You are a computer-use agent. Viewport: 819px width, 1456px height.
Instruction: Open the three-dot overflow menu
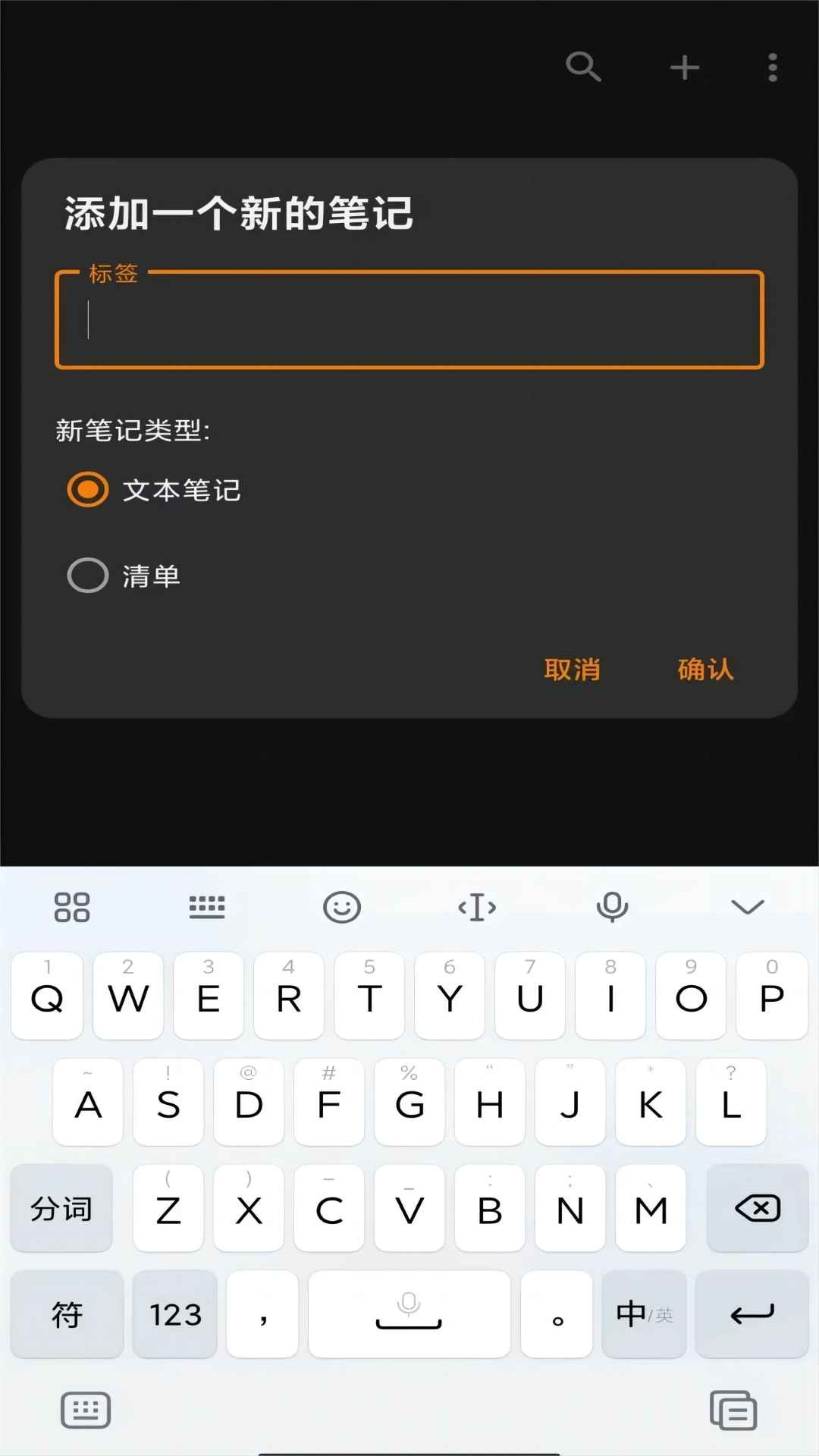(772, 67)
